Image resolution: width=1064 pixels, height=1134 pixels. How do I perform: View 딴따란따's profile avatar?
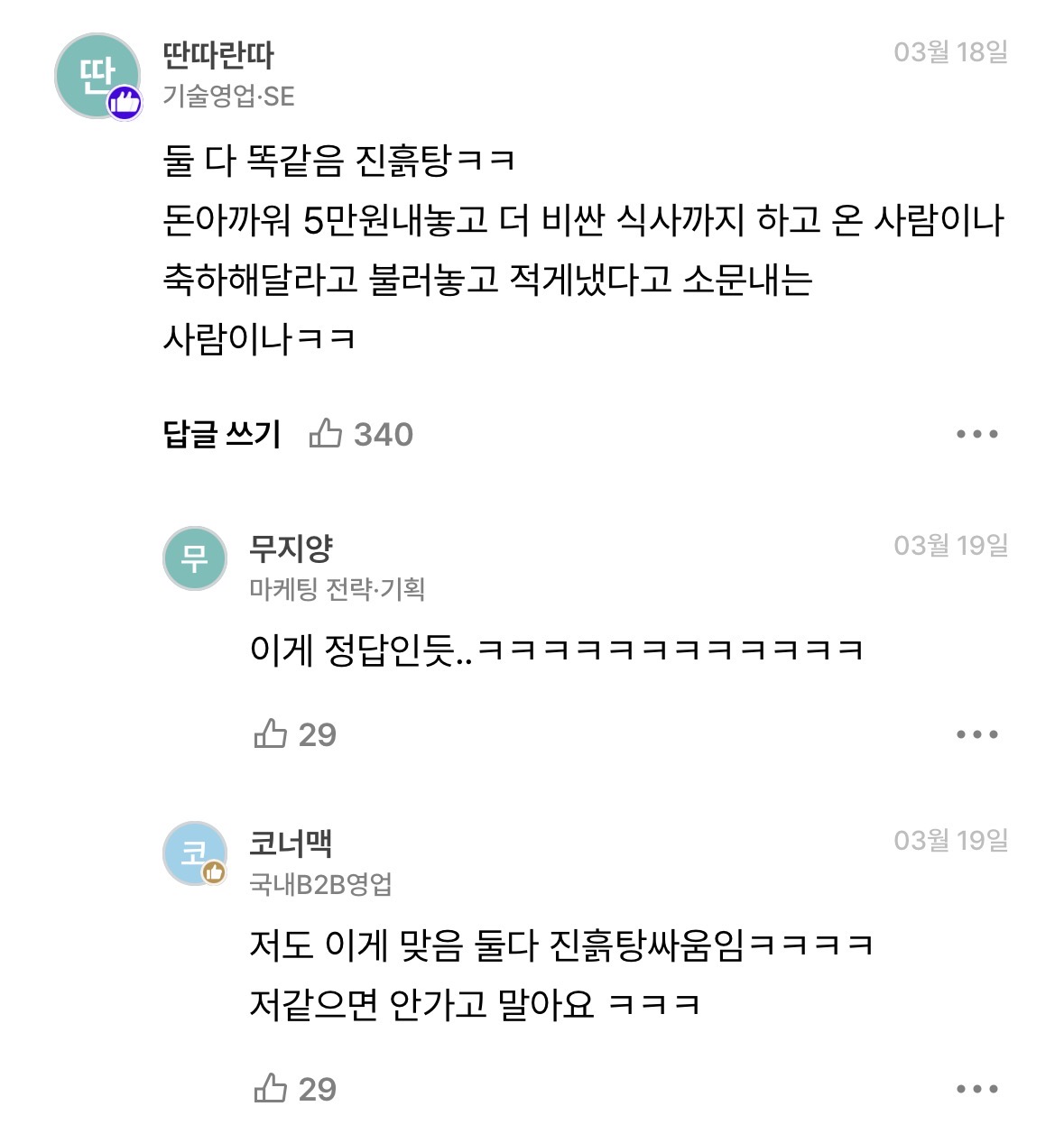[97, 76]
